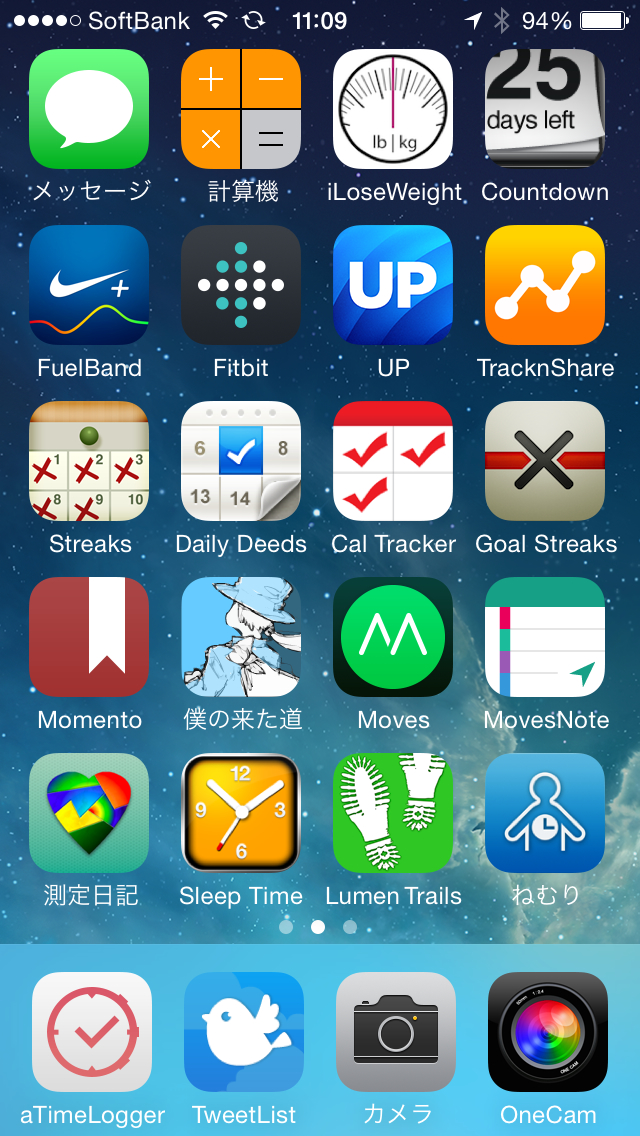
Task: Open Daily Deeds app
Action: point(241,461)
